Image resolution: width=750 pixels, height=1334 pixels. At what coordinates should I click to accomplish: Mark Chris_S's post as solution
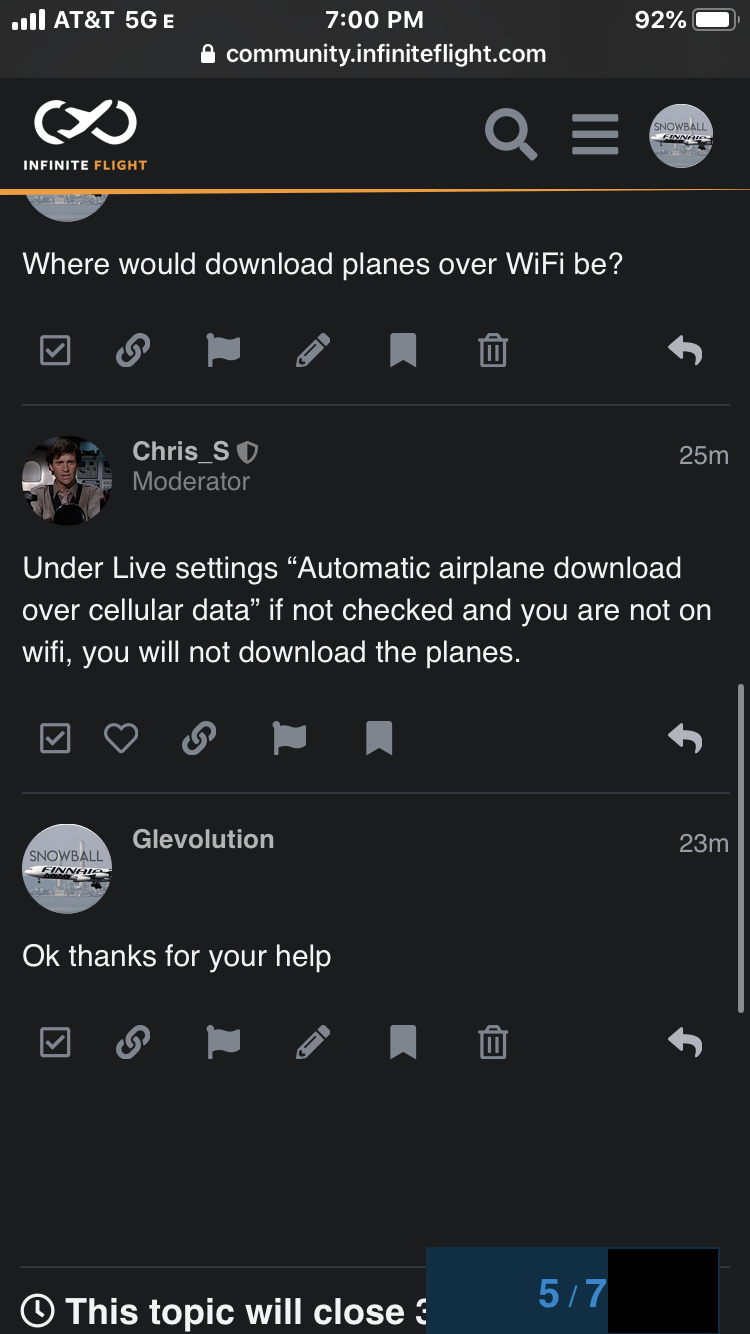pos(55,739)
